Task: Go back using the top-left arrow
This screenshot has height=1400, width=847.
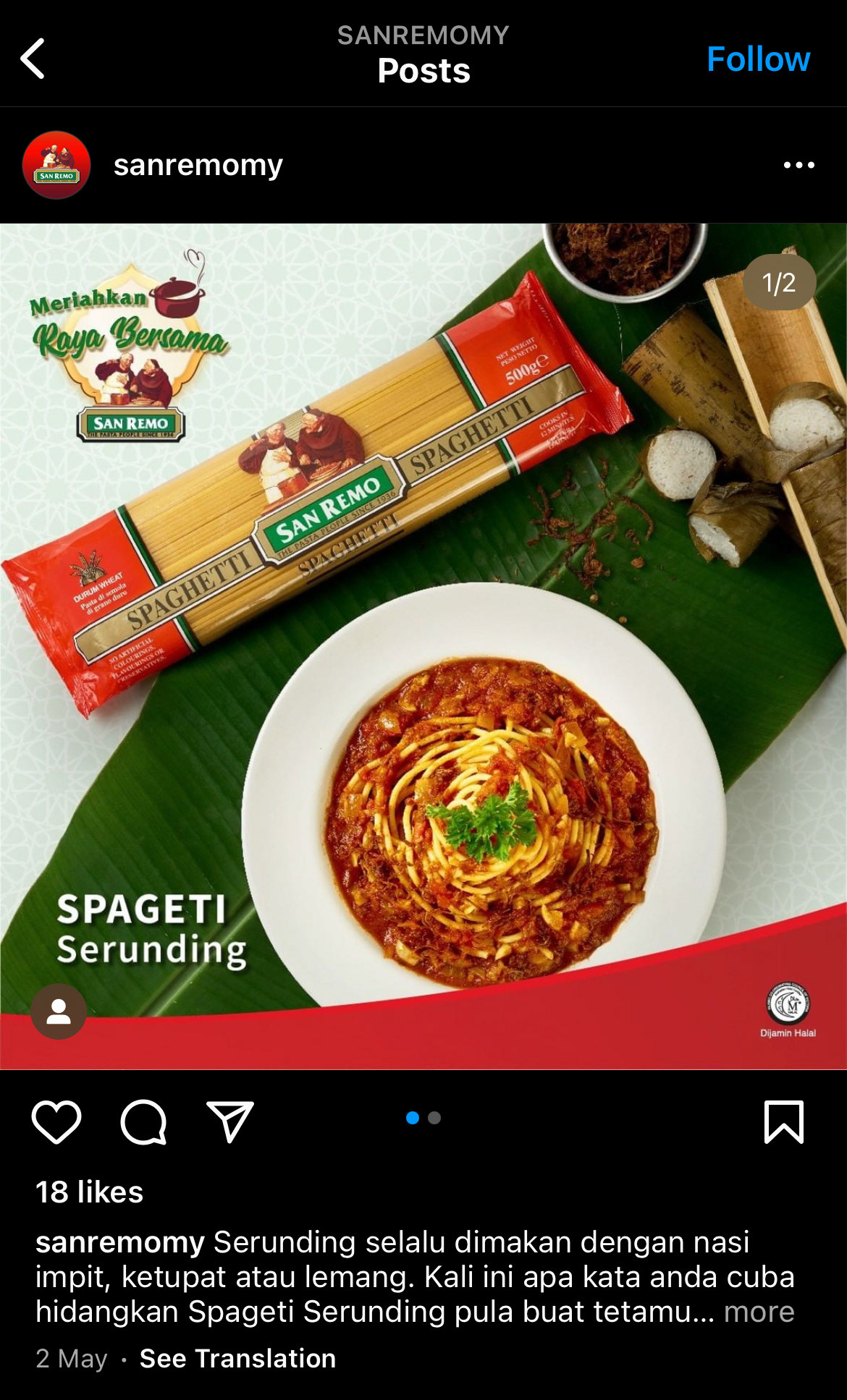Action: point(33,59)
